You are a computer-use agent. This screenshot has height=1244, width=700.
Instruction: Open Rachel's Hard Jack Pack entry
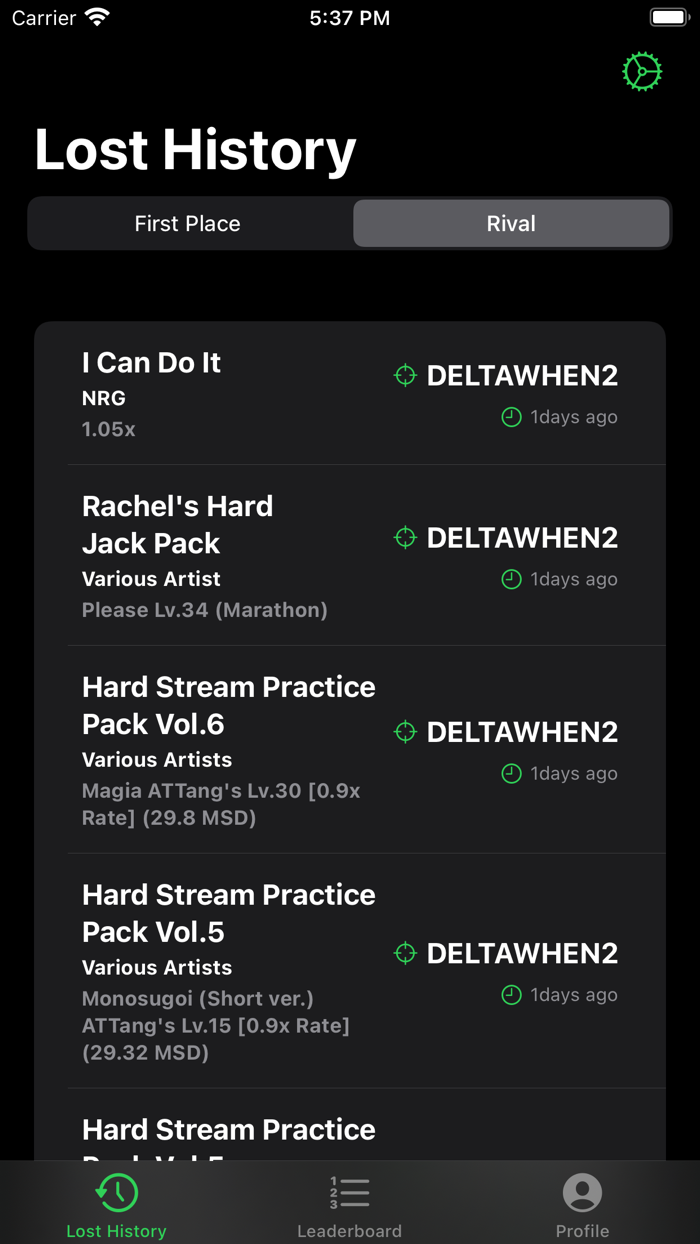point(350,556)
